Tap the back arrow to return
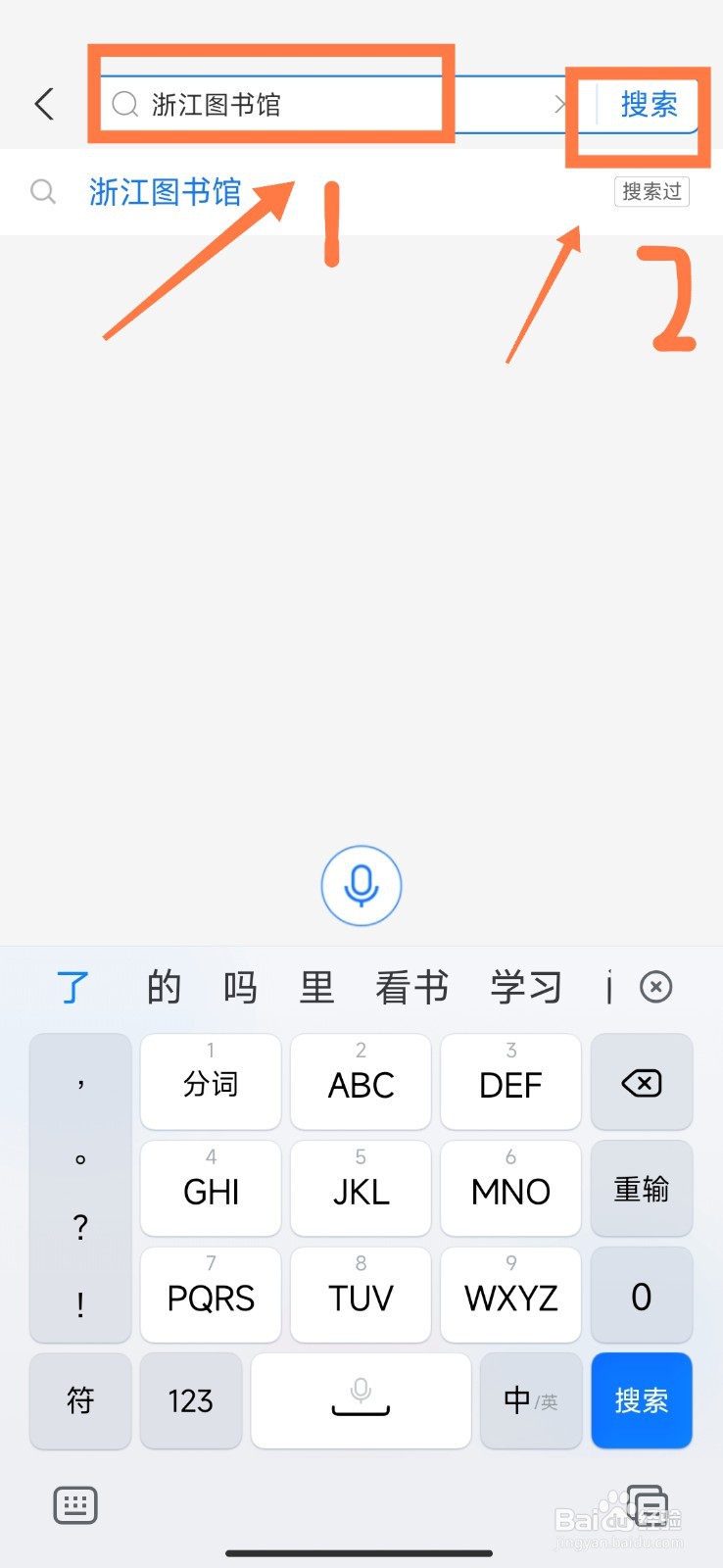The image size is (723, 1568). click(x=43, y=103)
